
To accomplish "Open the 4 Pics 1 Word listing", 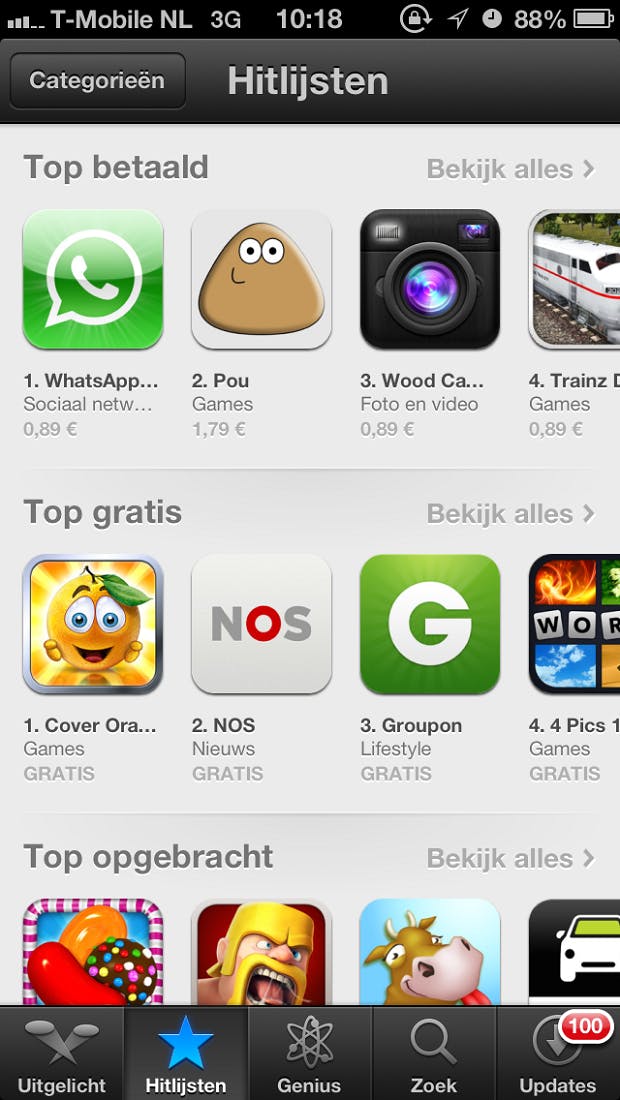I will pos(574,624).
